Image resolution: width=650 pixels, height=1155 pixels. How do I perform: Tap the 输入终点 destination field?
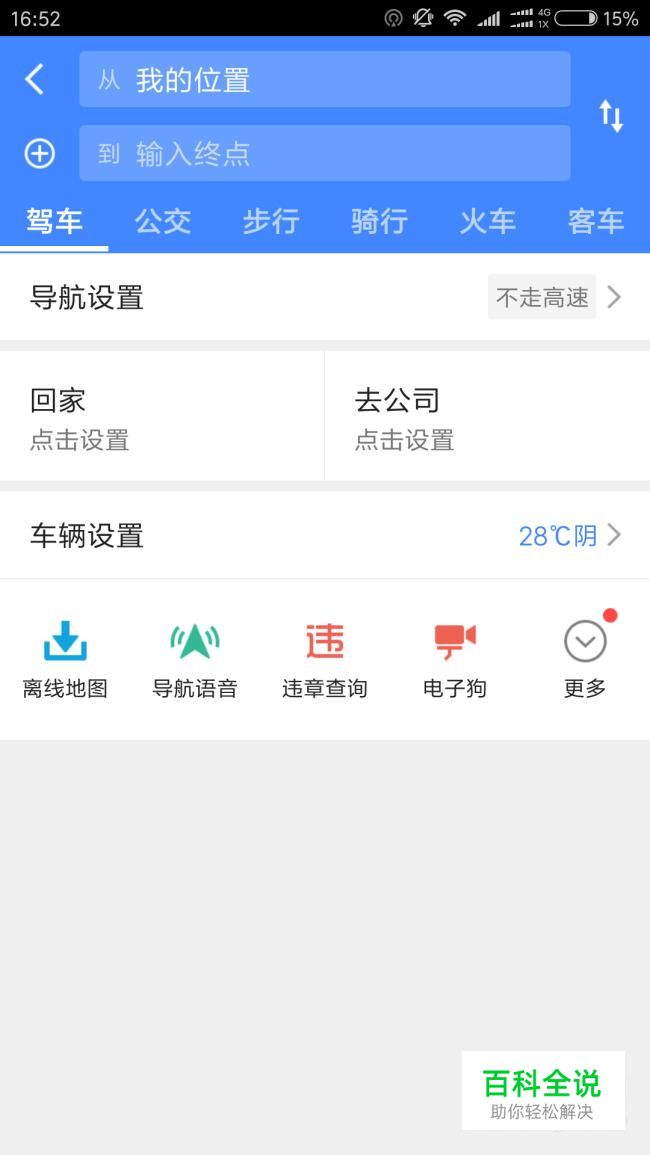click(x=325, y=153)
